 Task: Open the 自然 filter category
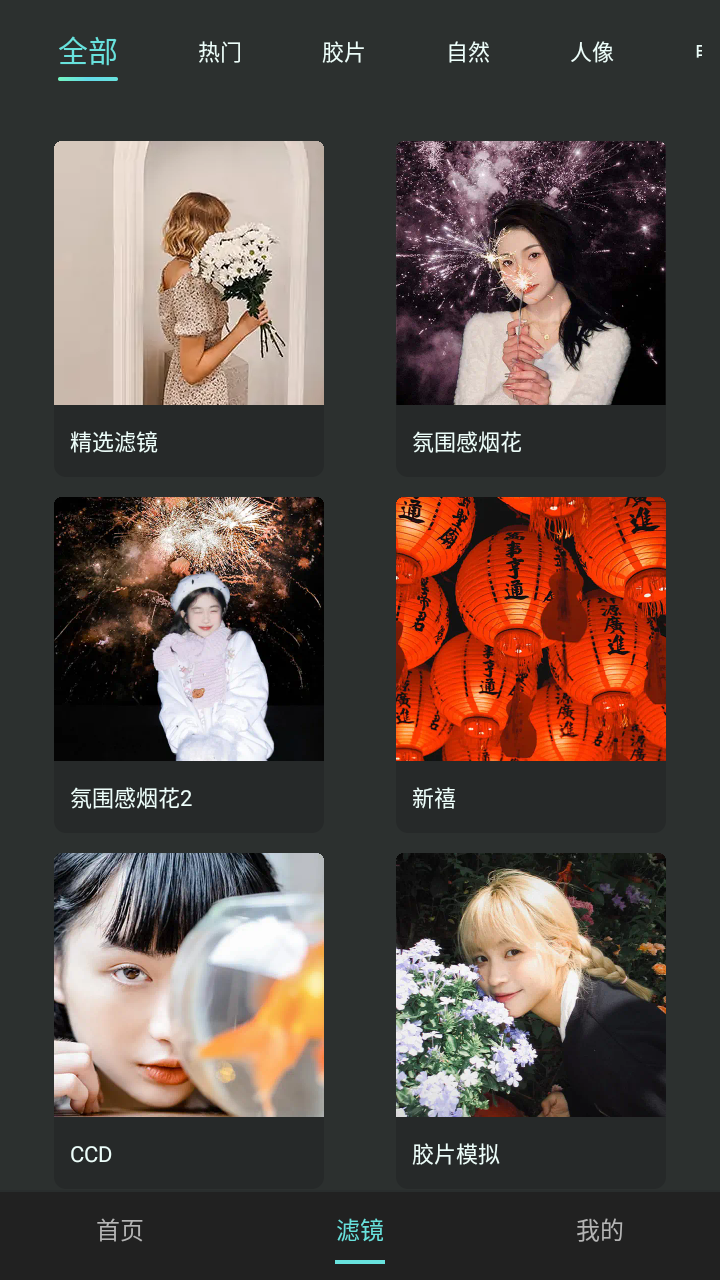point(468,53)
